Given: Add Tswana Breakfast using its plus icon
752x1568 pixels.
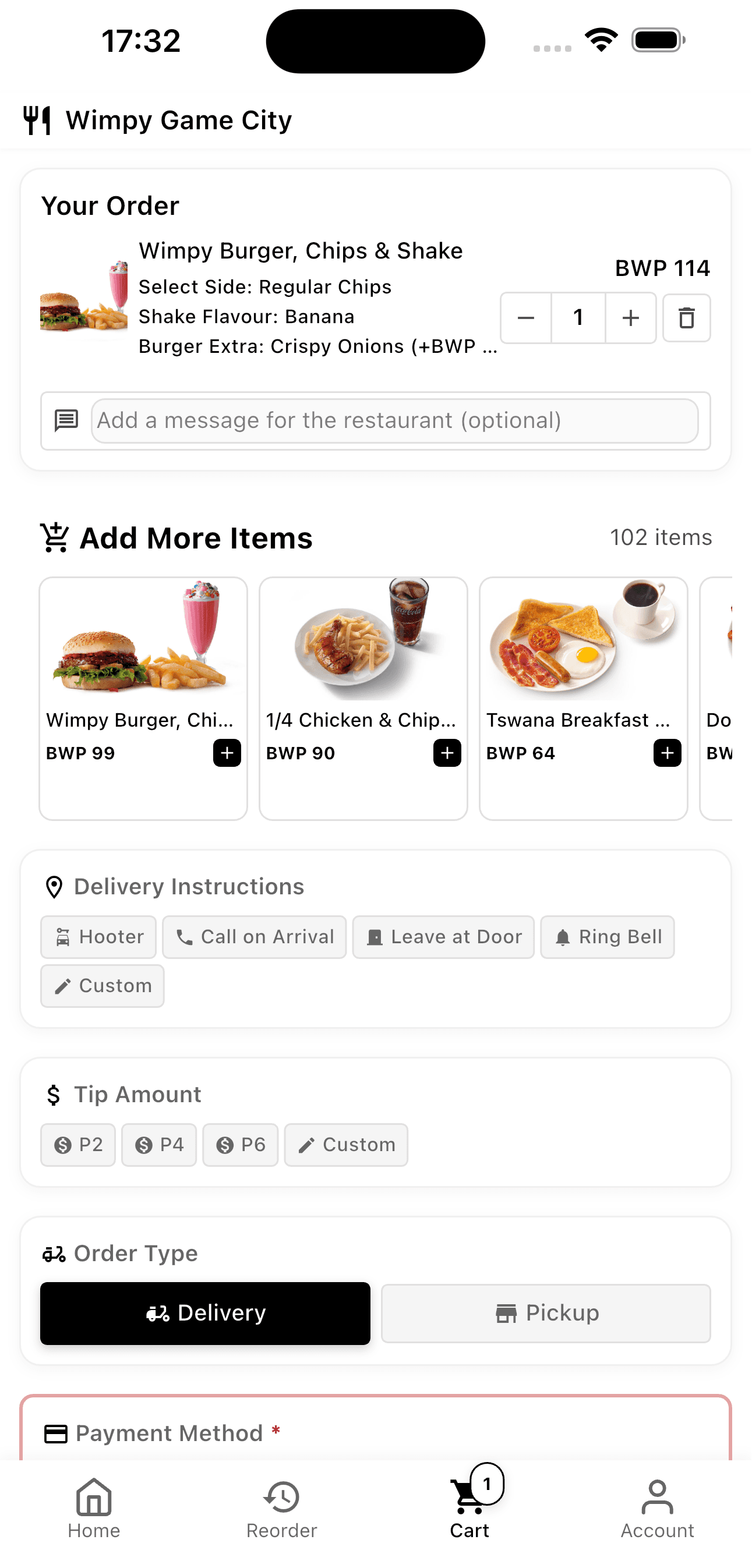Looking at the screenshot, I should [x=667, y=753].
